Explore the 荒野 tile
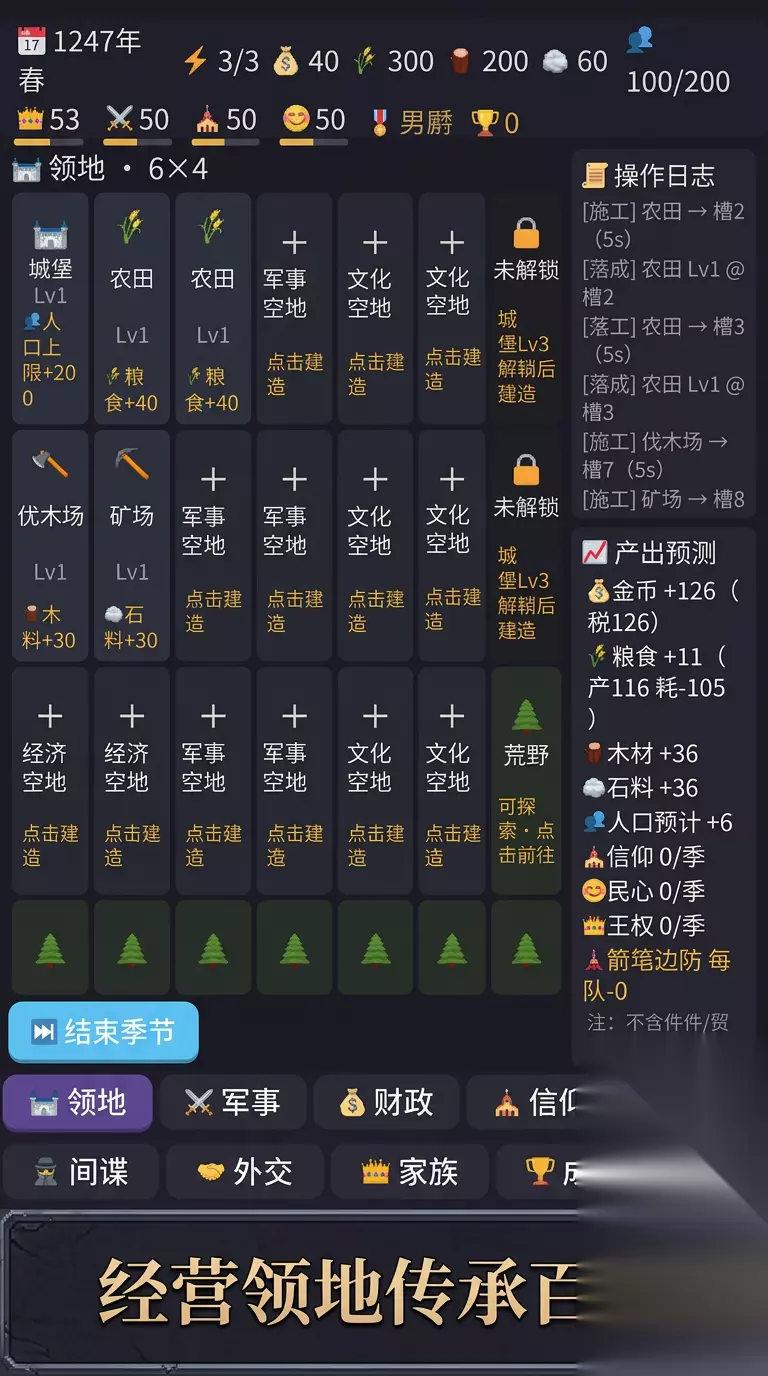Viewport: 768px width, 1376px height. coord(526,780)
